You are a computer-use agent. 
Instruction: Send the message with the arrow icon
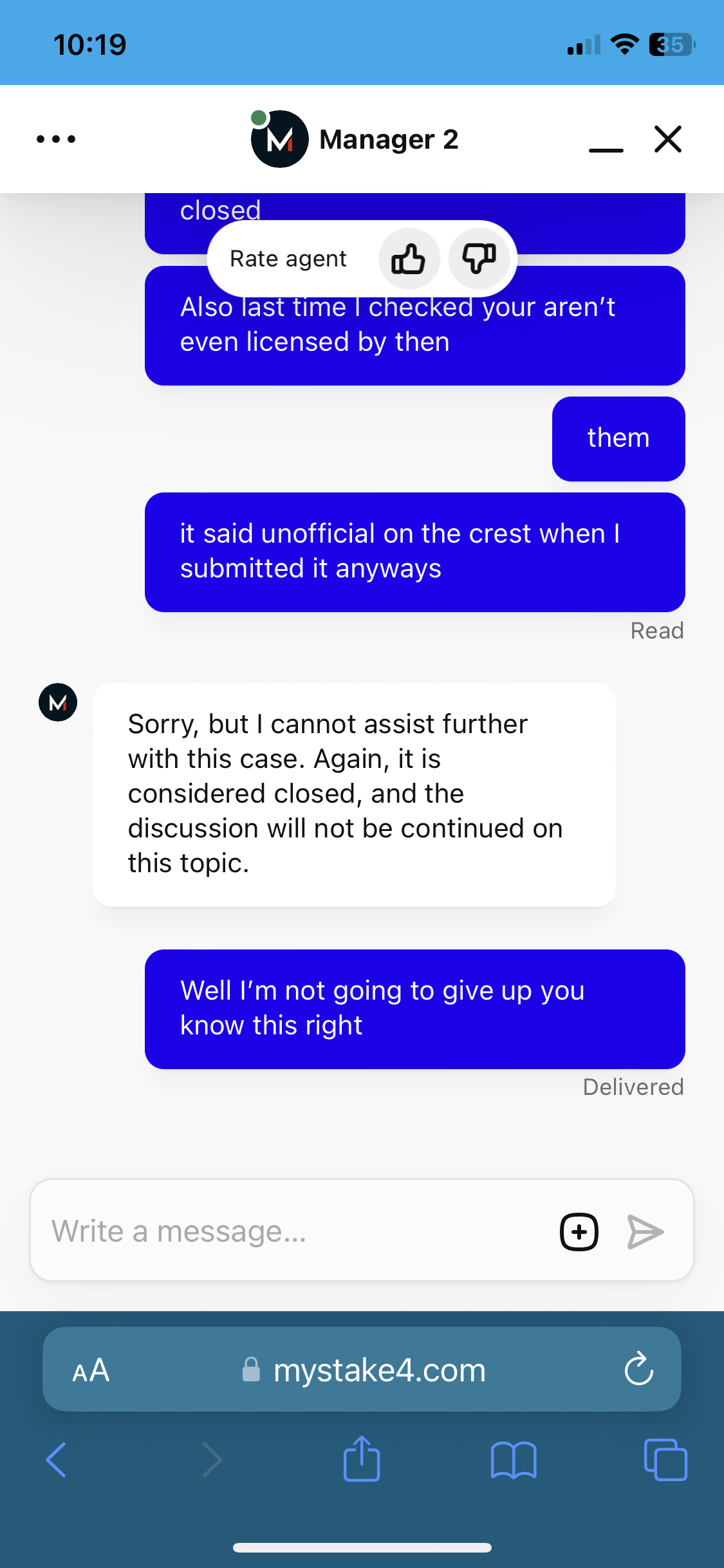click(645, 1232)
